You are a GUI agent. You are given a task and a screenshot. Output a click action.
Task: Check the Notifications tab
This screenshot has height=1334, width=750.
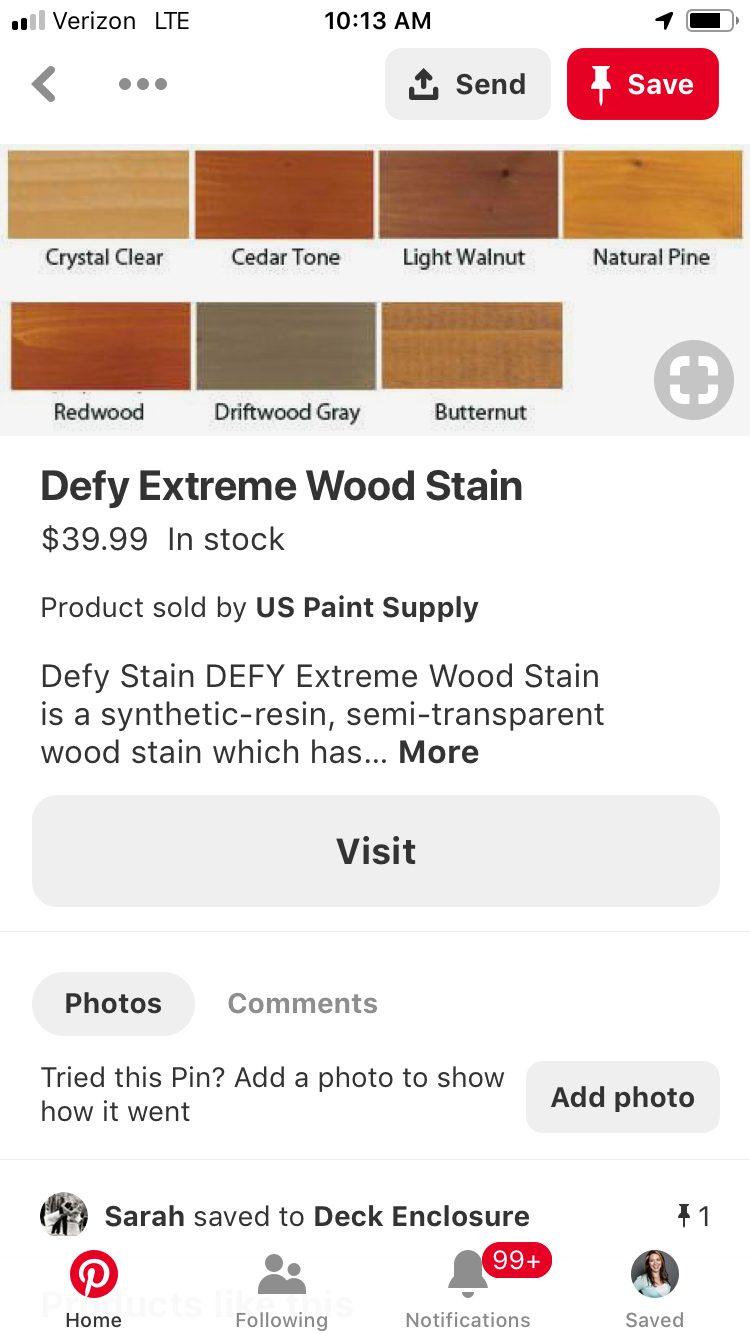(467, 1290)
